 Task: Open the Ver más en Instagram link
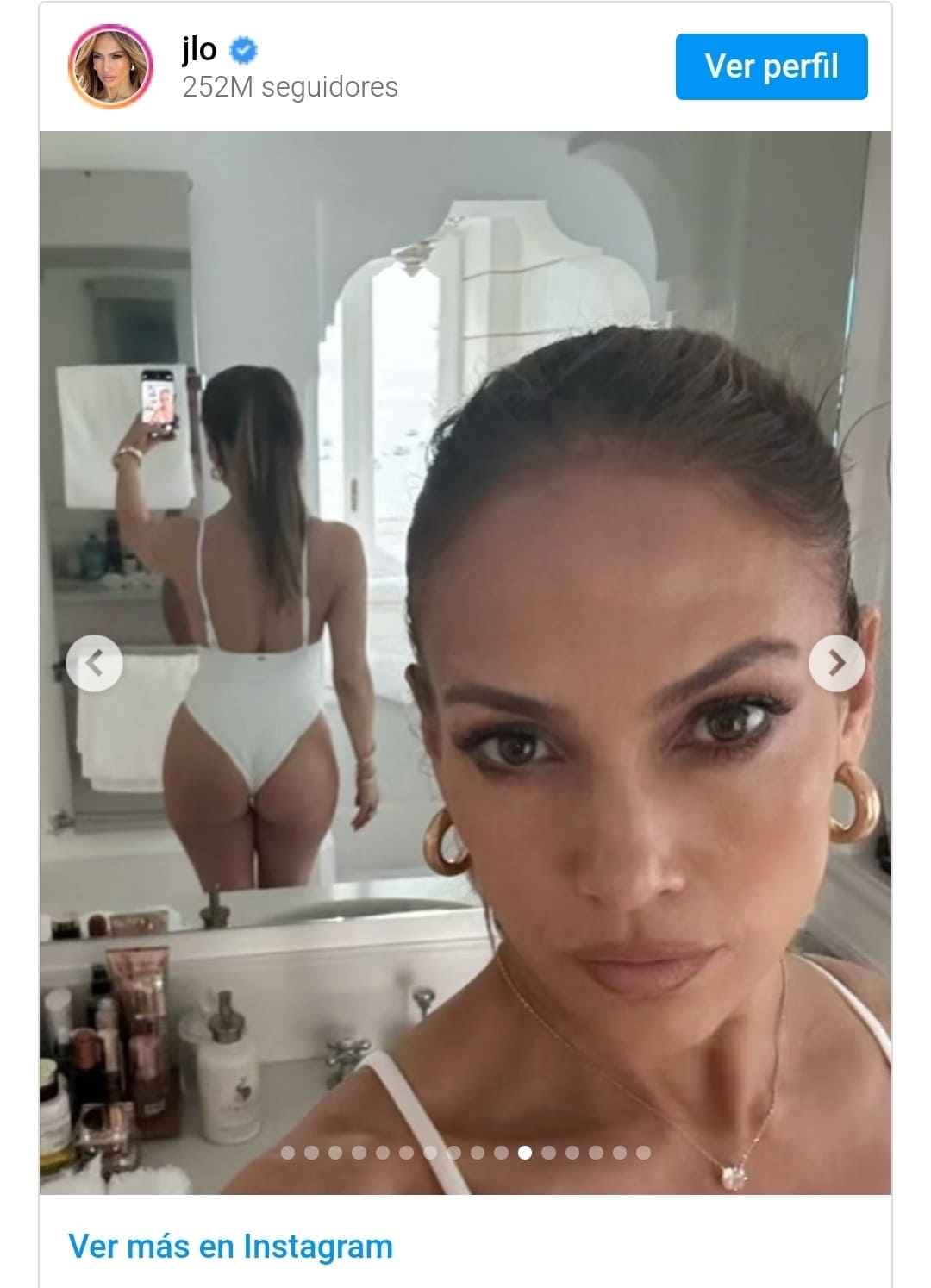click(230, 1246)
